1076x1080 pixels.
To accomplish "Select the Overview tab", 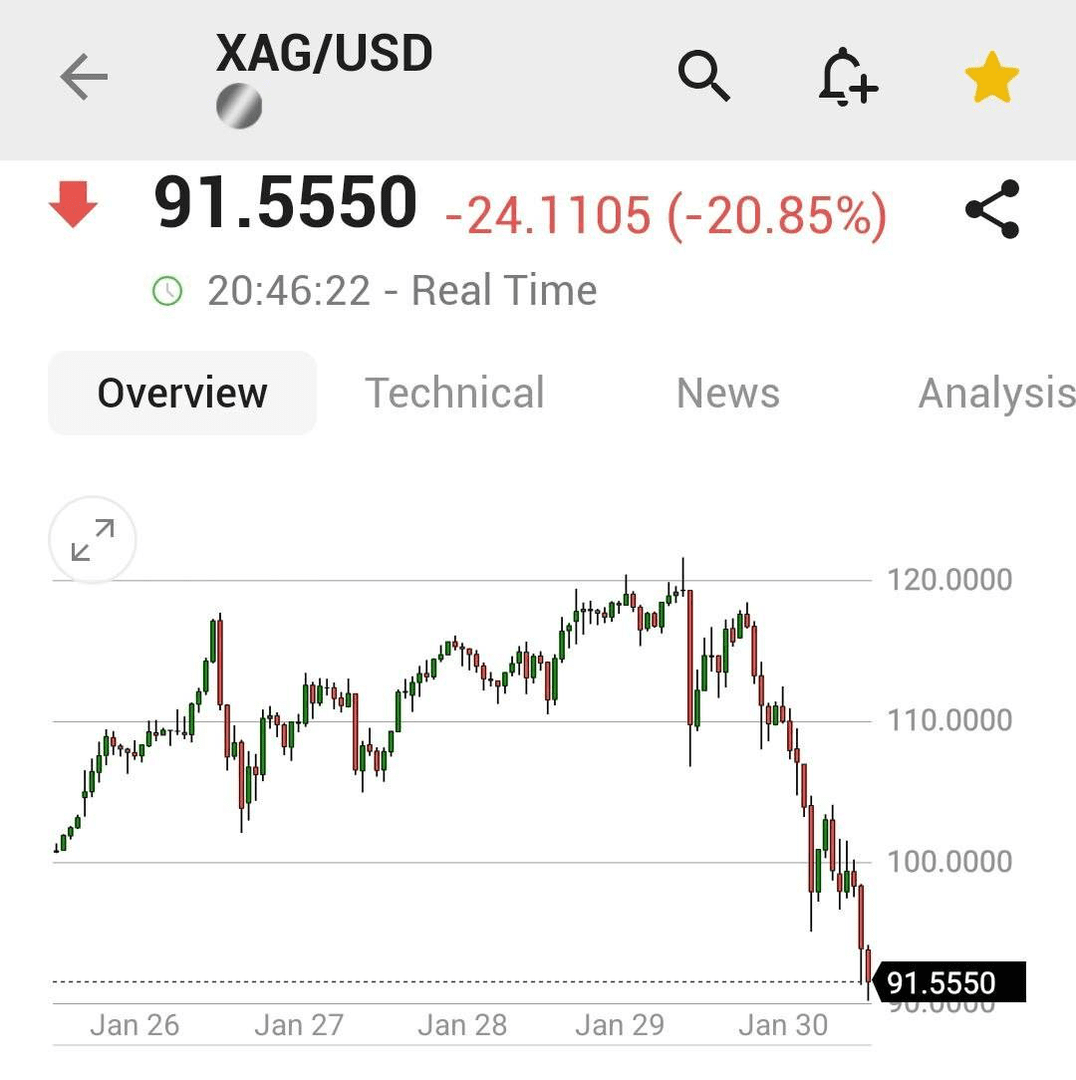I will (x=182, y=393).
